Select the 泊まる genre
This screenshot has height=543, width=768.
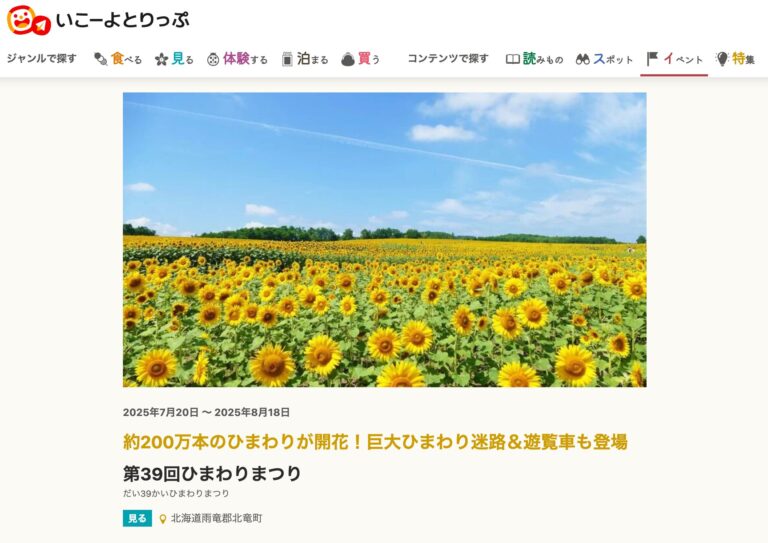(x=304, y=59)
